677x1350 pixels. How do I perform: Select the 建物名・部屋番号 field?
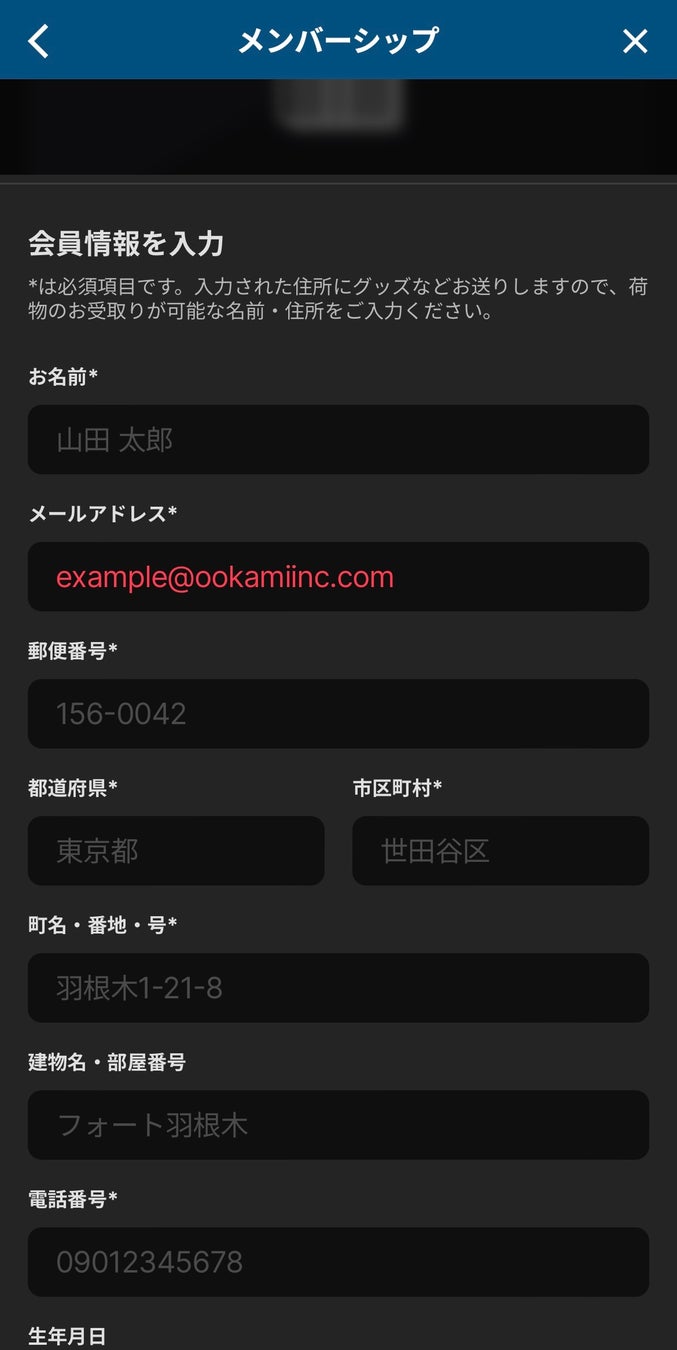tap(338, 1124)
